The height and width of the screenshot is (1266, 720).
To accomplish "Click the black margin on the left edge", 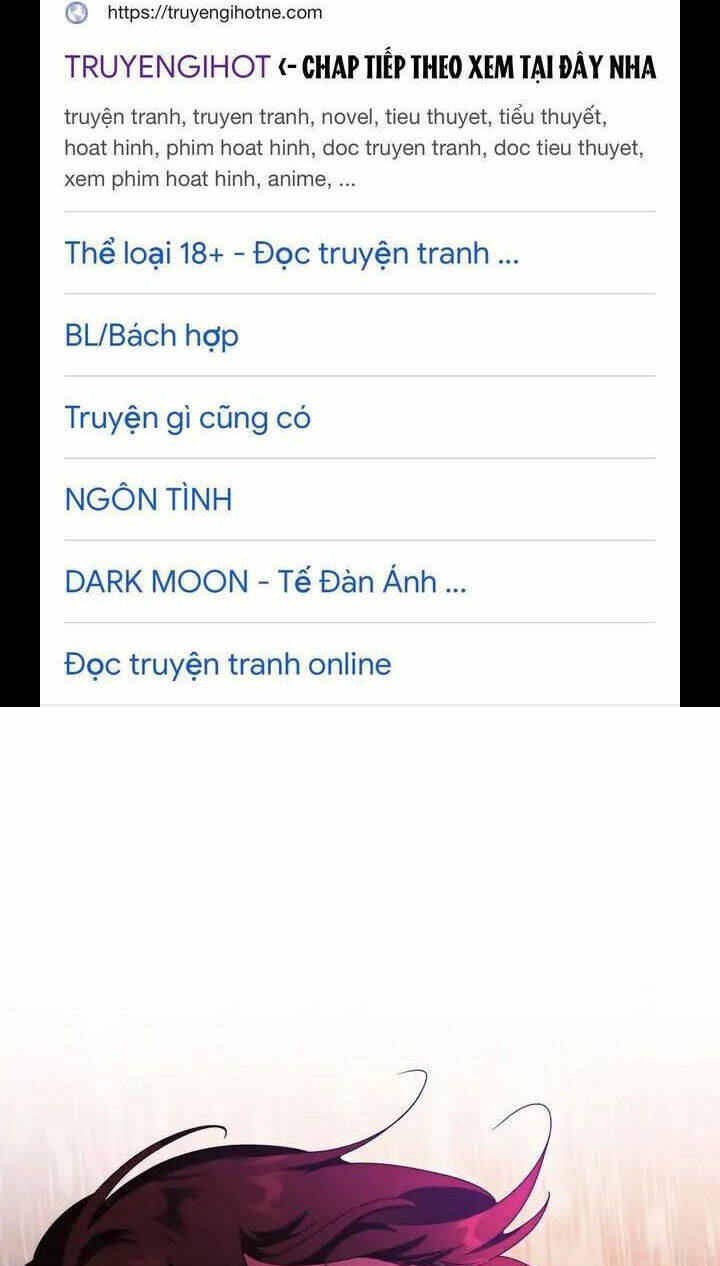I will tap(20, 350).
